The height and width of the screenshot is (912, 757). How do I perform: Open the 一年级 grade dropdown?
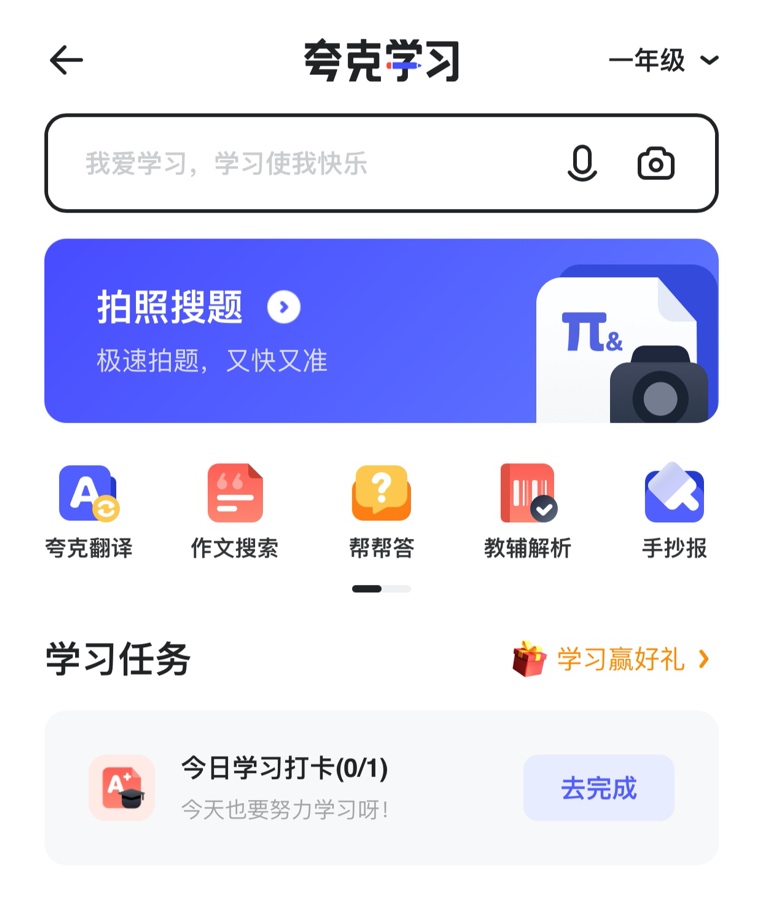pos(663,61)
